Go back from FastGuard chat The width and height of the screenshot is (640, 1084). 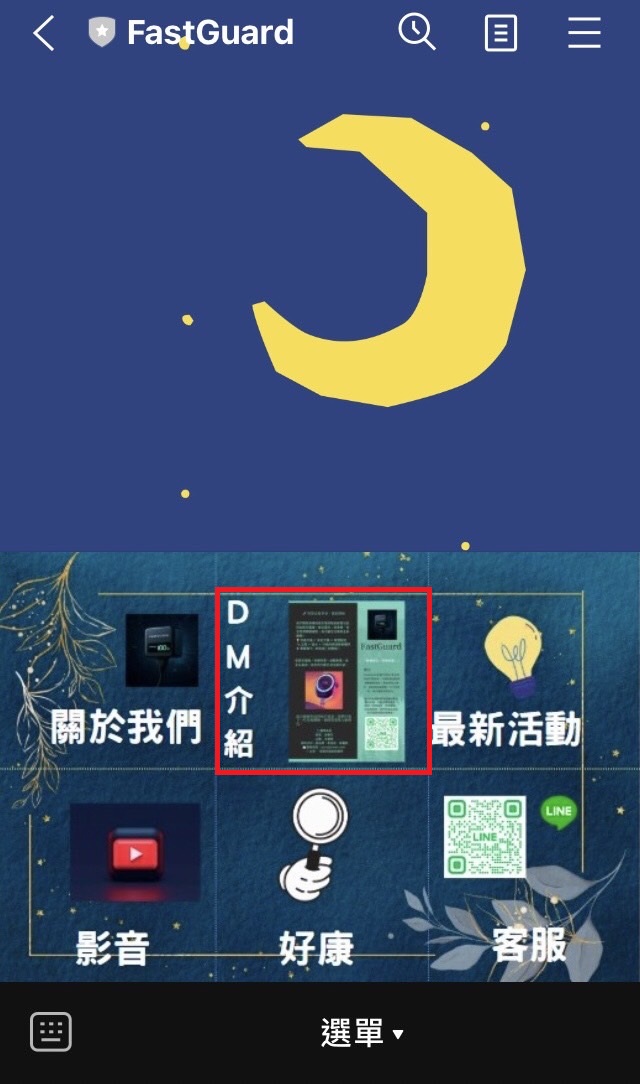[43, 33]
